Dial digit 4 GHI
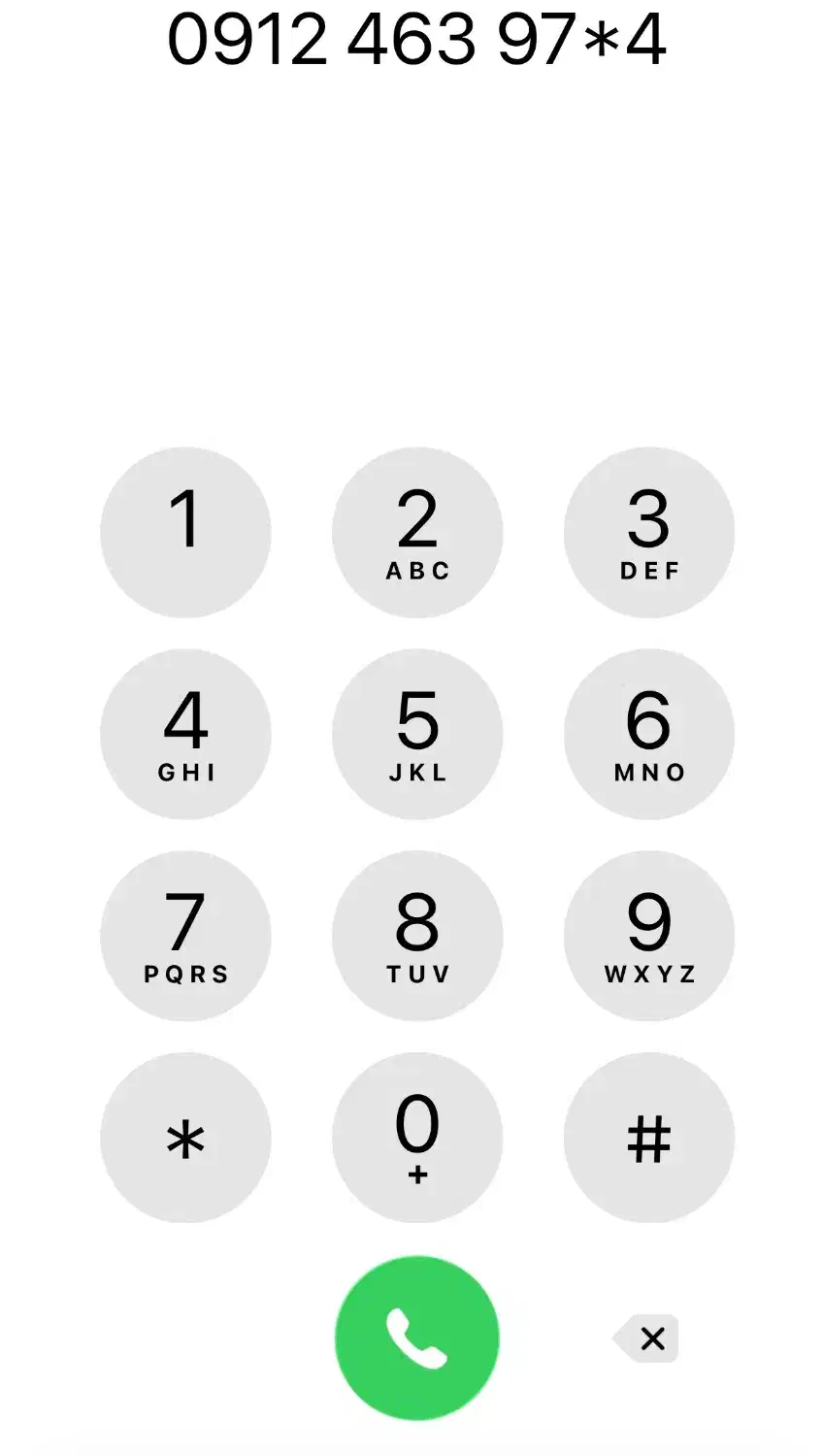This screenshot has height=1456, width=823. [185, 734]
